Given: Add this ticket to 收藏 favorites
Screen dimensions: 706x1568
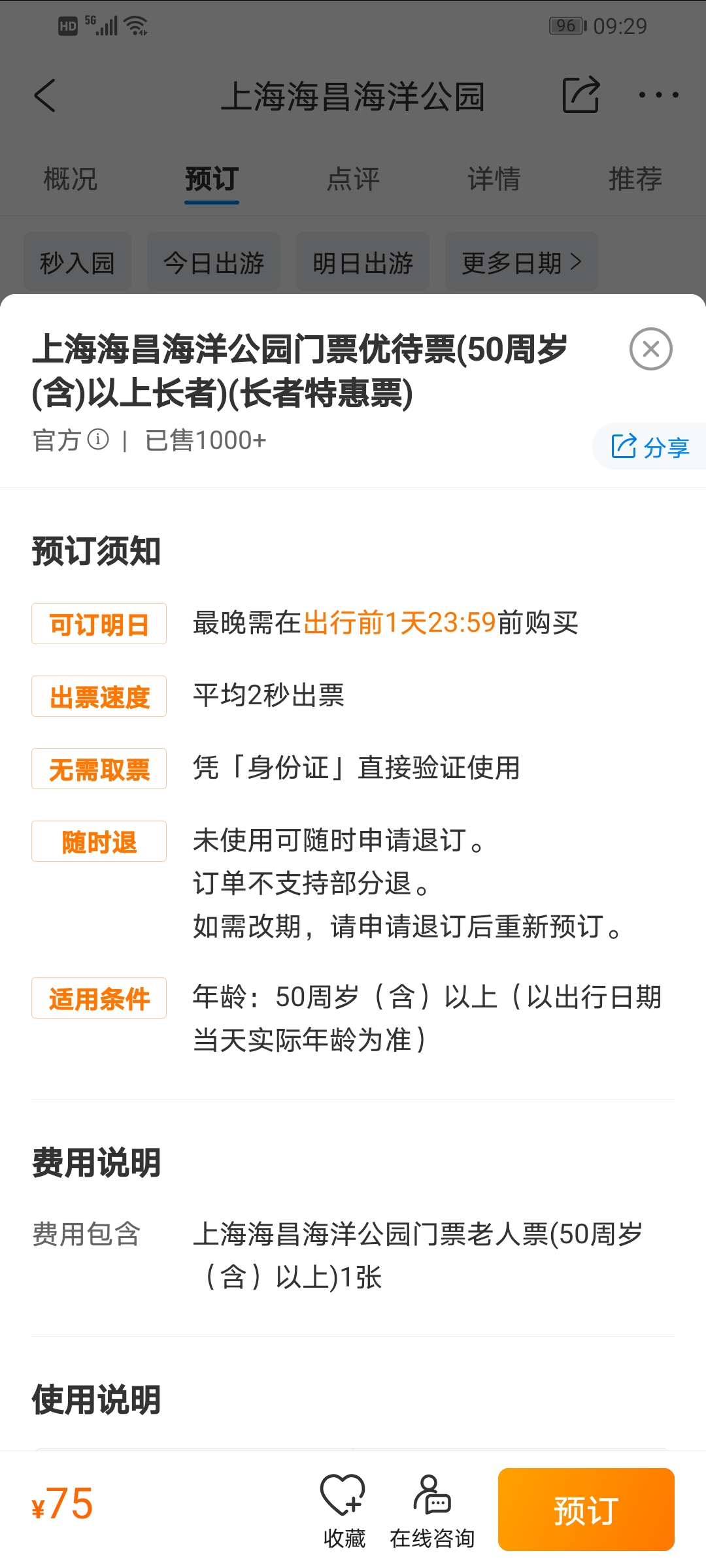Looking at the screenshot, I should click(344, 1511).
